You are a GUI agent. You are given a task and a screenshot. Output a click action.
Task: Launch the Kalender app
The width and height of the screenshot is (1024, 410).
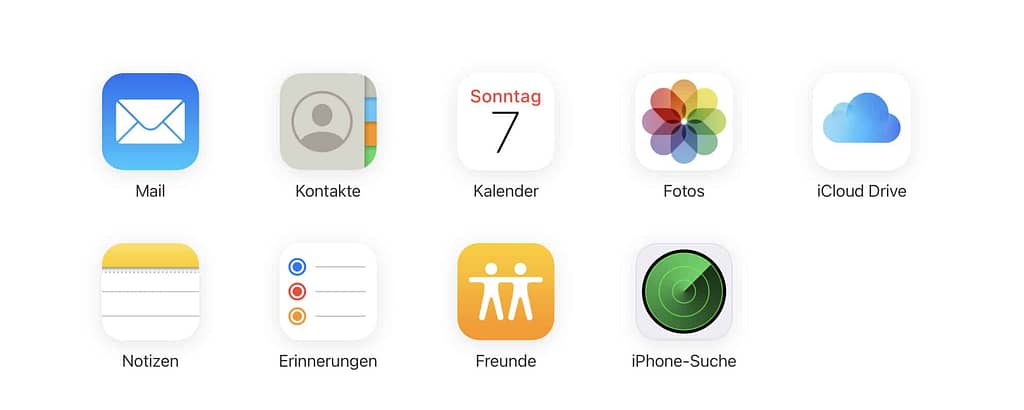506,121
